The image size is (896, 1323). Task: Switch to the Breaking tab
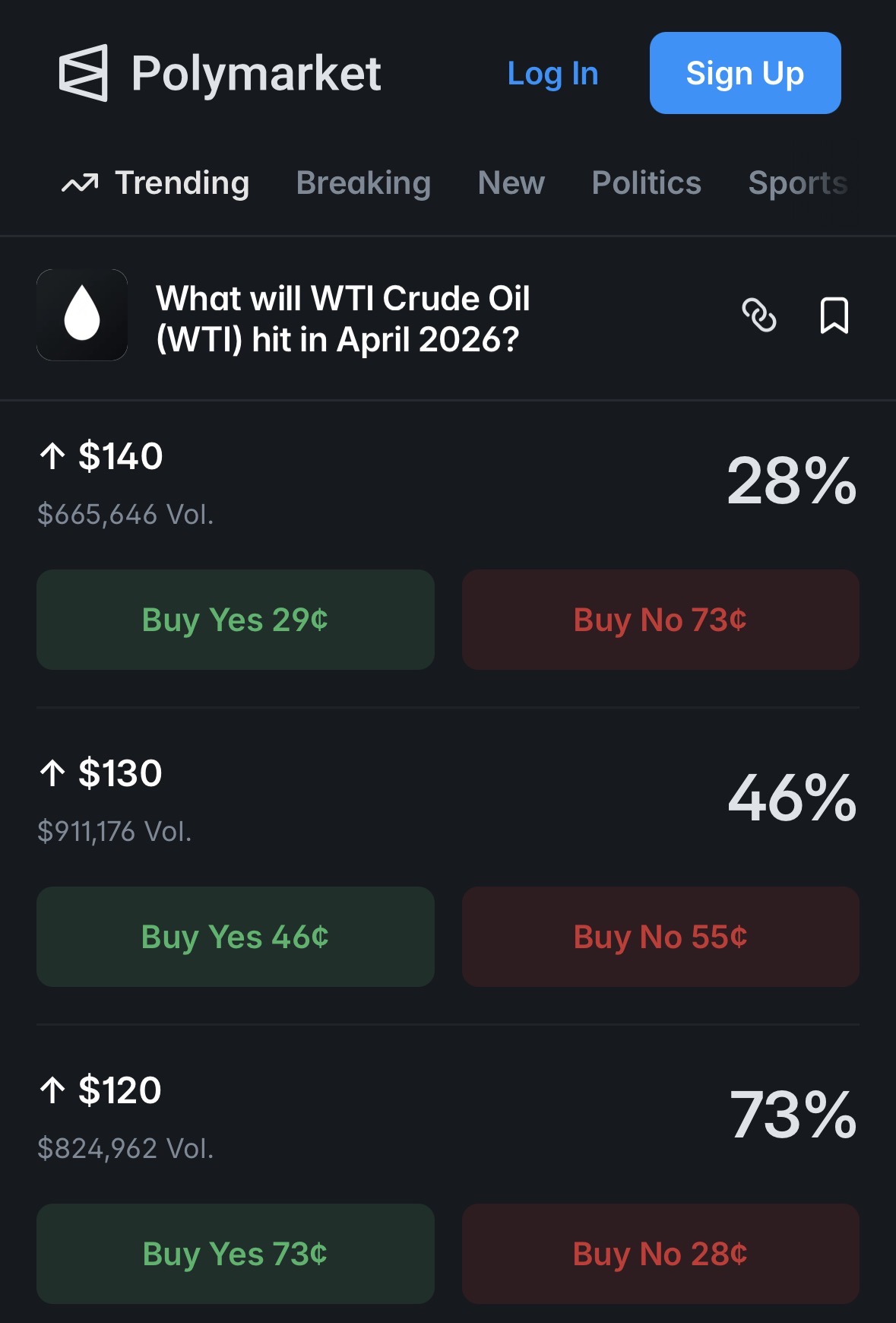tap(363, 183)
